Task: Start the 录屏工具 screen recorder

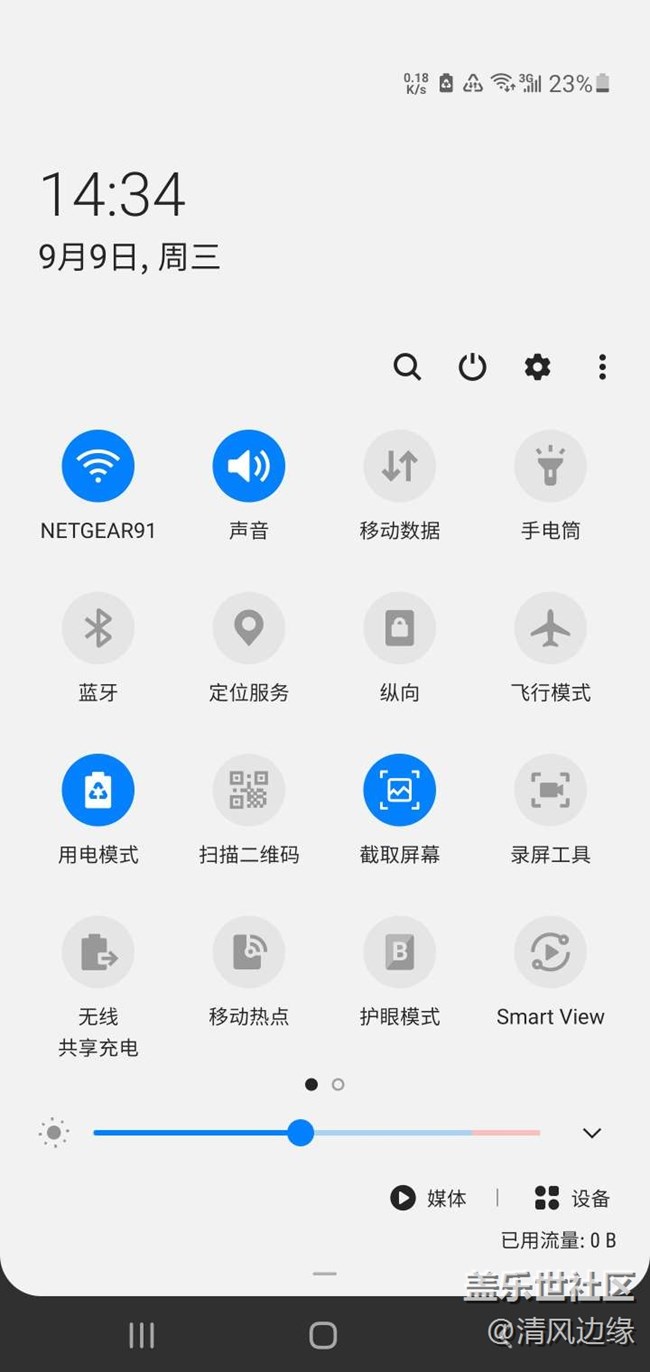Action: pos(550,790)
